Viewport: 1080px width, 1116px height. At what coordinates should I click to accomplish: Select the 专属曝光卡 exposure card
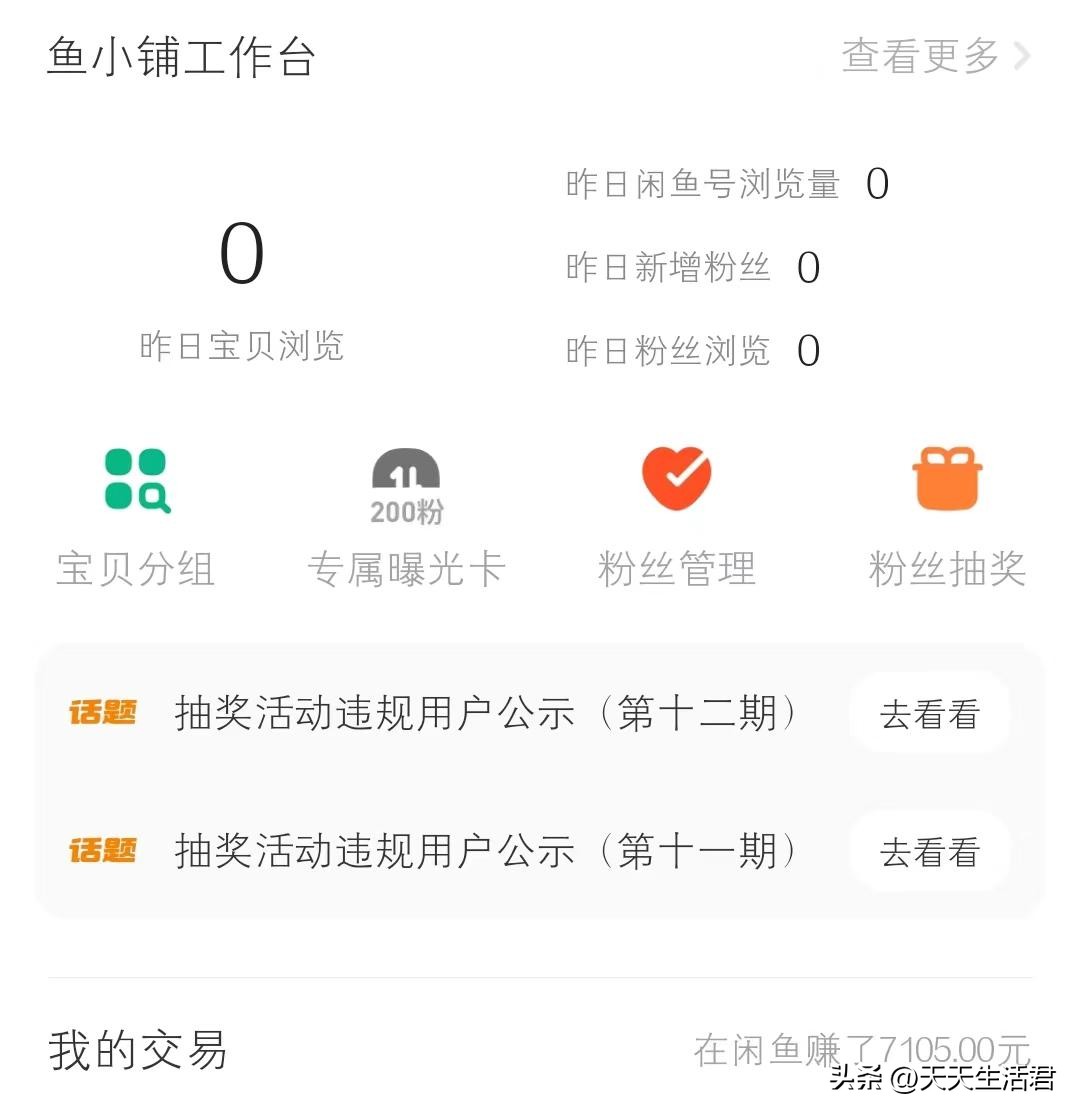pyautogui.click(x=405, y=570)
